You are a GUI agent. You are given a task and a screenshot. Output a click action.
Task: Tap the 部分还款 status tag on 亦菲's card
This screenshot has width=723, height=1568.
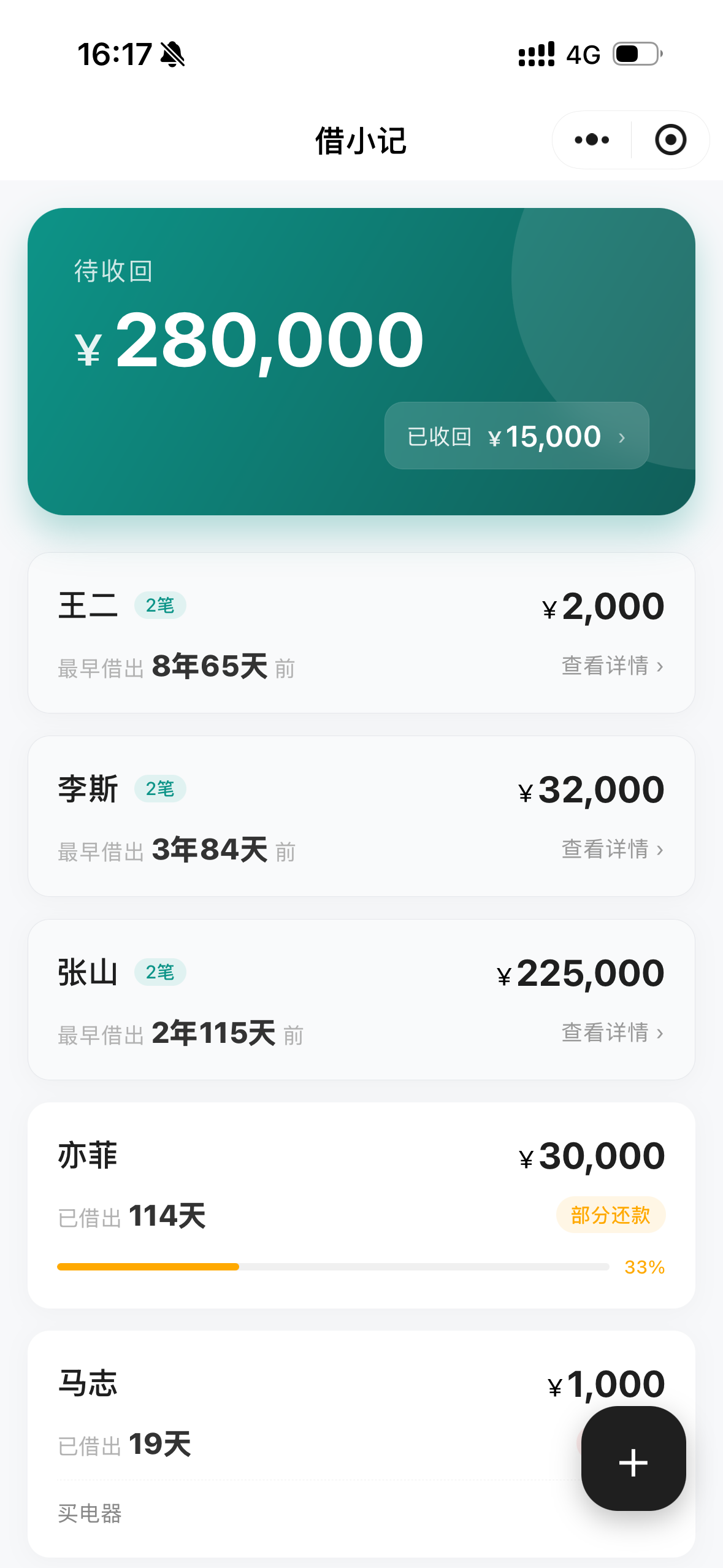point(610,1215)
